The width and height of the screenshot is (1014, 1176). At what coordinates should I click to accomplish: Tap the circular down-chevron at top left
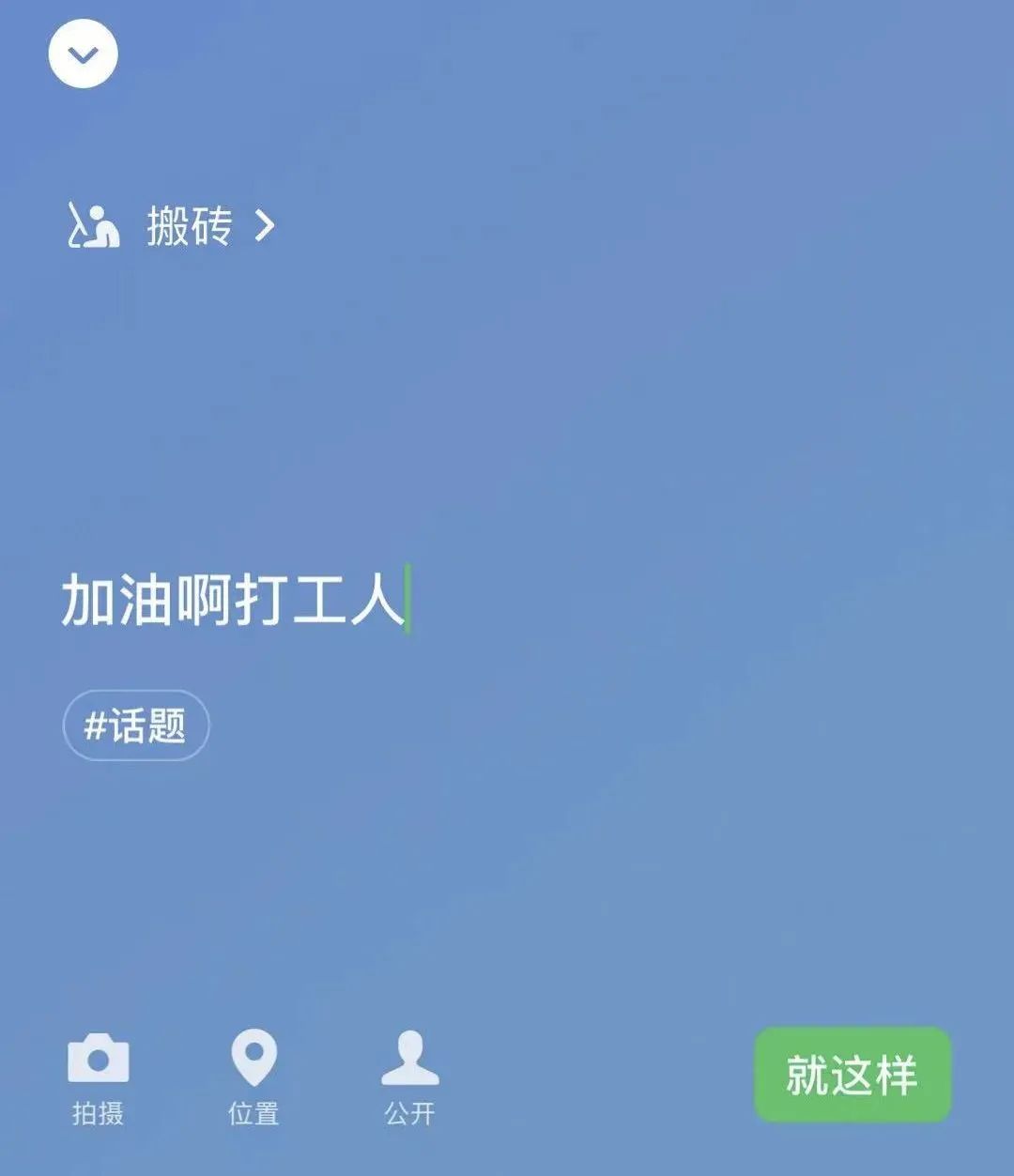[x=83, y=53]
